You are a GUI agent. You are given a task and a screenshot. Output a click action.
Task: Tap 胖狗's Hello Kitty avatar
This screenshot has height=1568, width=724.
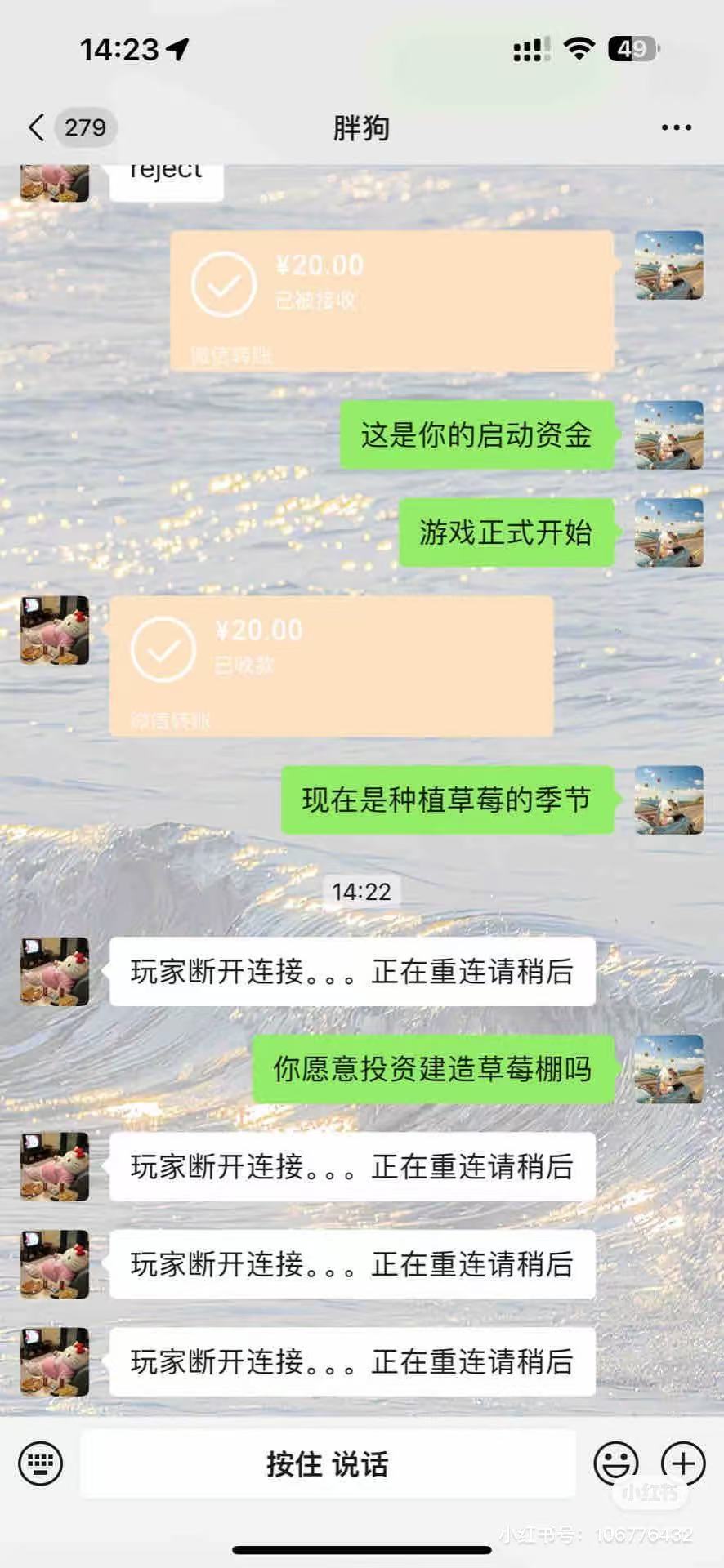(x=54, y=972)
